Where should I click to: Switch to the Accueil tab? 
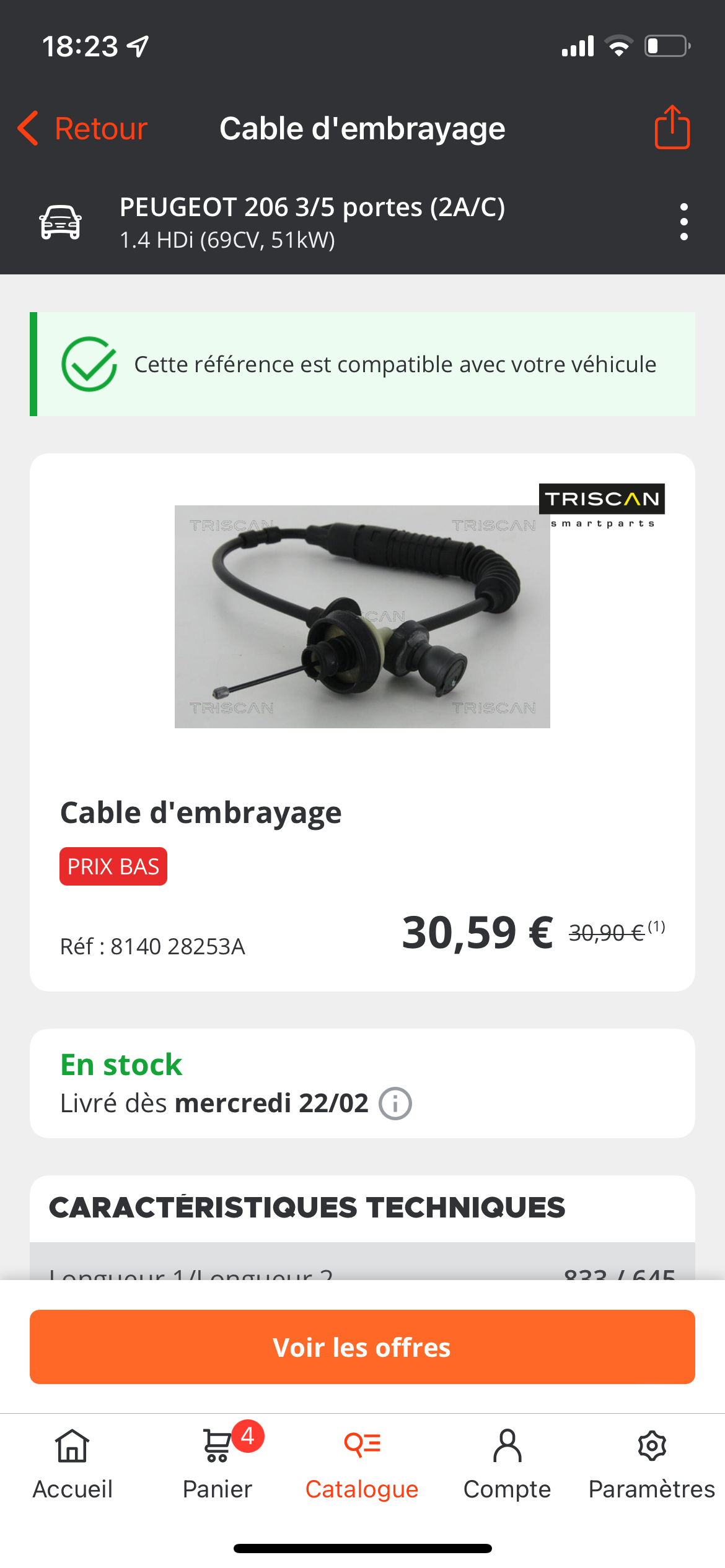point(72,1461)
